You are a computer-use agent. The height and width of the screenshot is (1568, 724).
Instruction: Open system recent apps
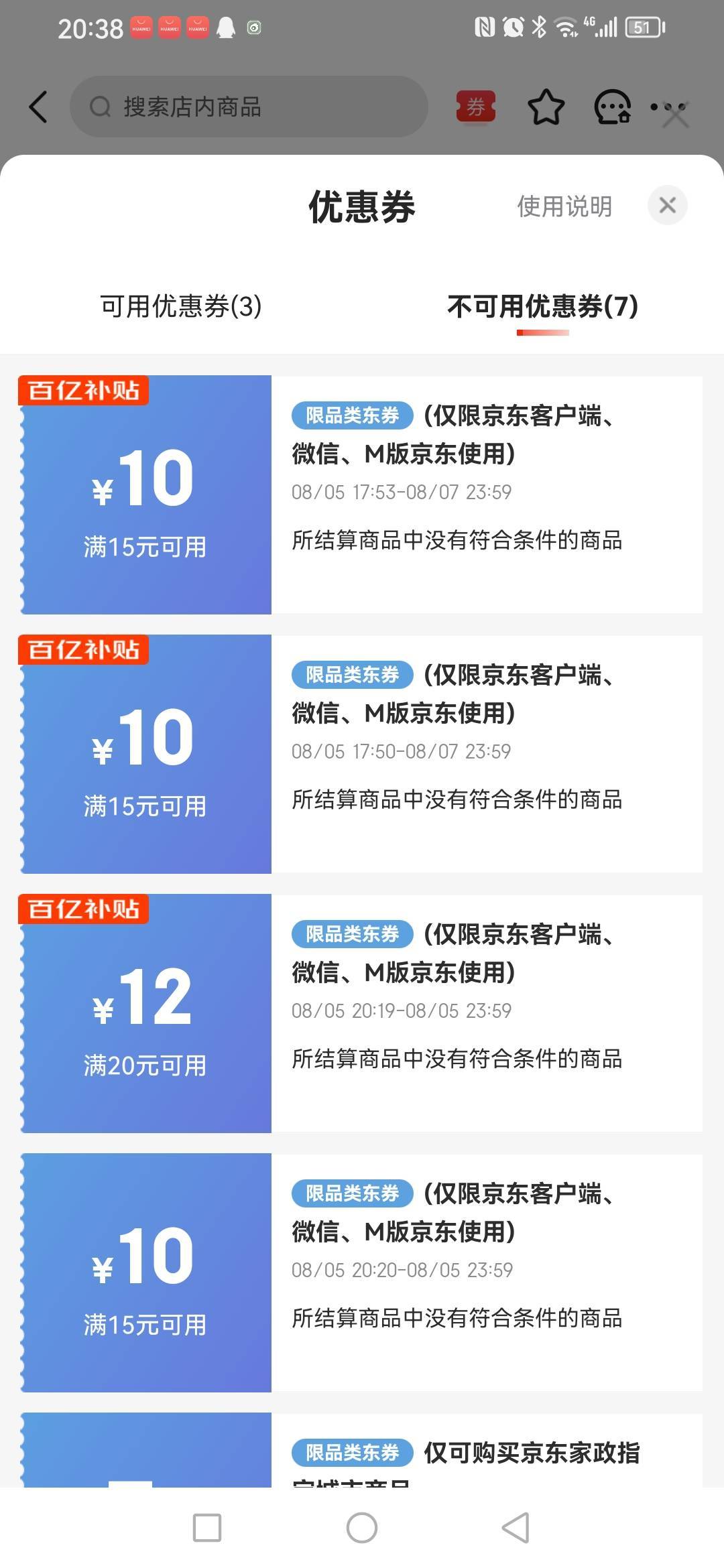pyautogui.click(x=207, y=1528)
